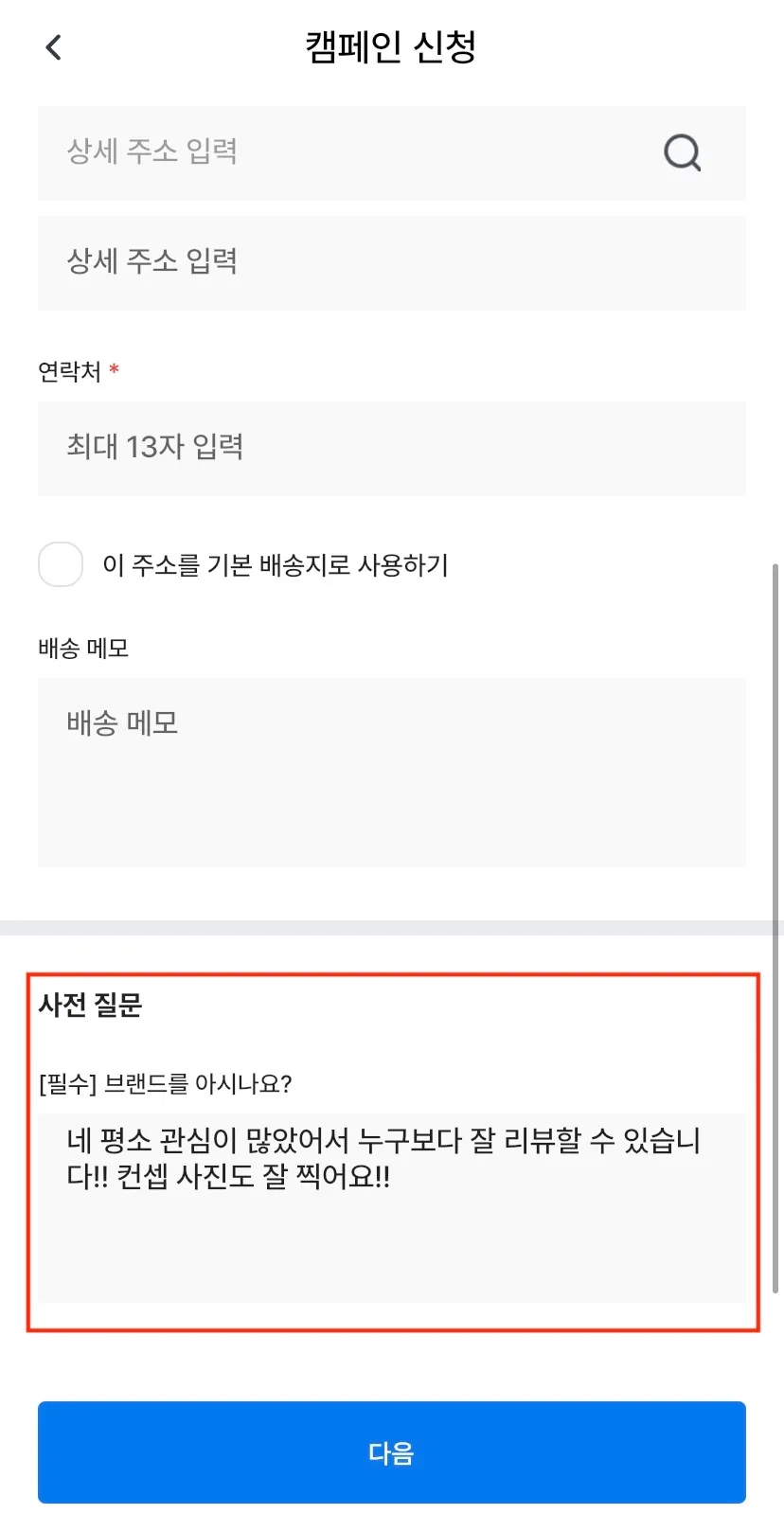Screen dimensions: 784x1532
Task: Go back from 캠페인 신청 page
Action: pyautogui.click(x=54, y=47)
